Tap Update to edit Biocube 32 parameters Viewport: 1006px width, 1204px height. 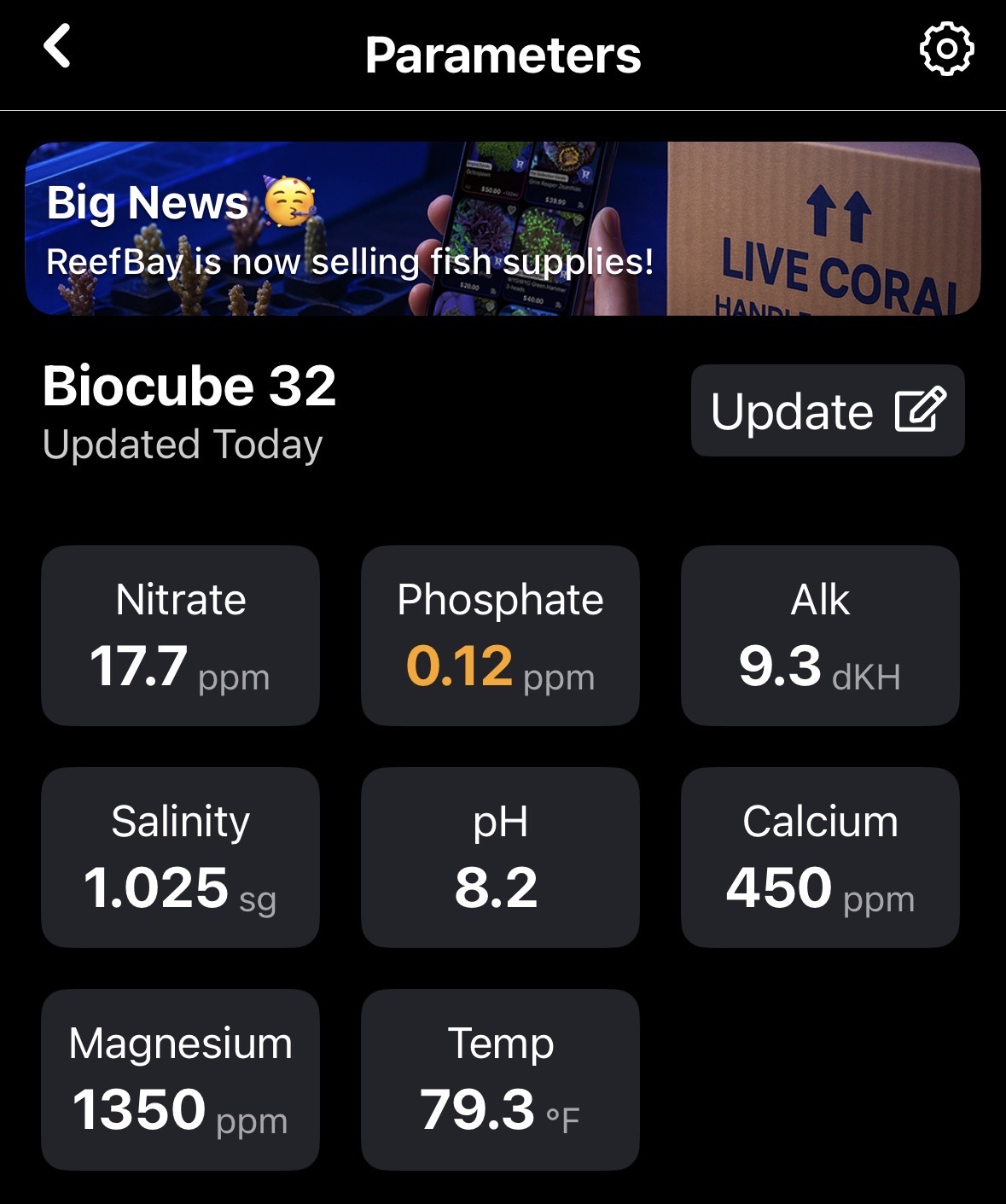coord(827,411)
